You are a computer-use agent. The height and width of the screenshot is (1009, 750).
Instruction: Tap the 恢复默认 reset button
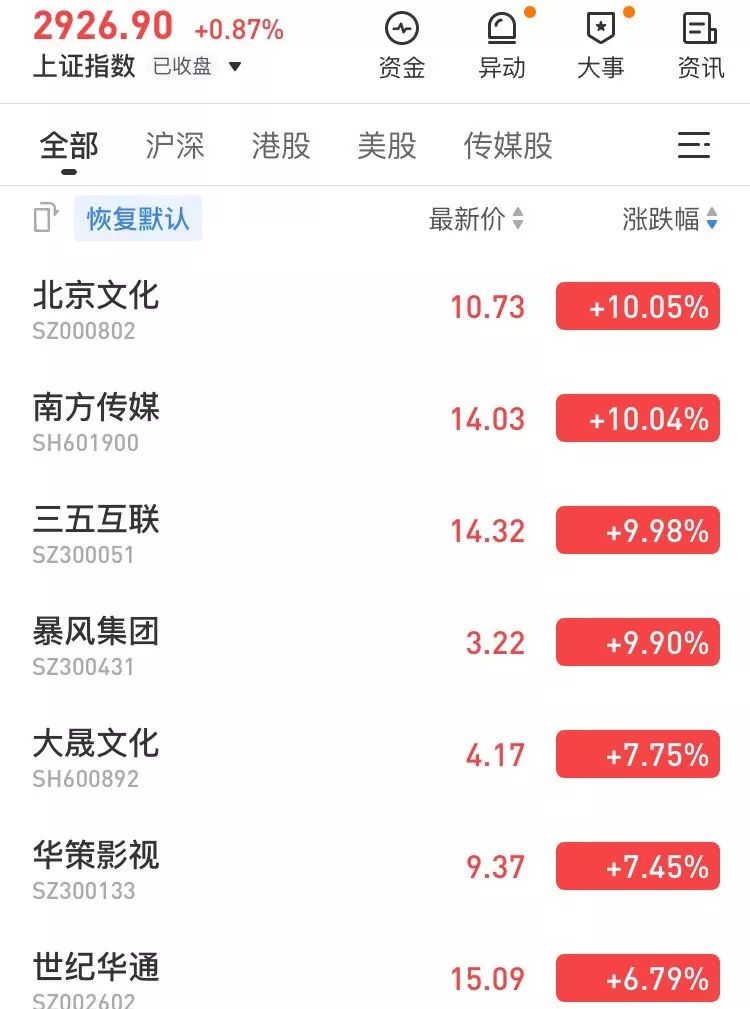click(138, 218)
